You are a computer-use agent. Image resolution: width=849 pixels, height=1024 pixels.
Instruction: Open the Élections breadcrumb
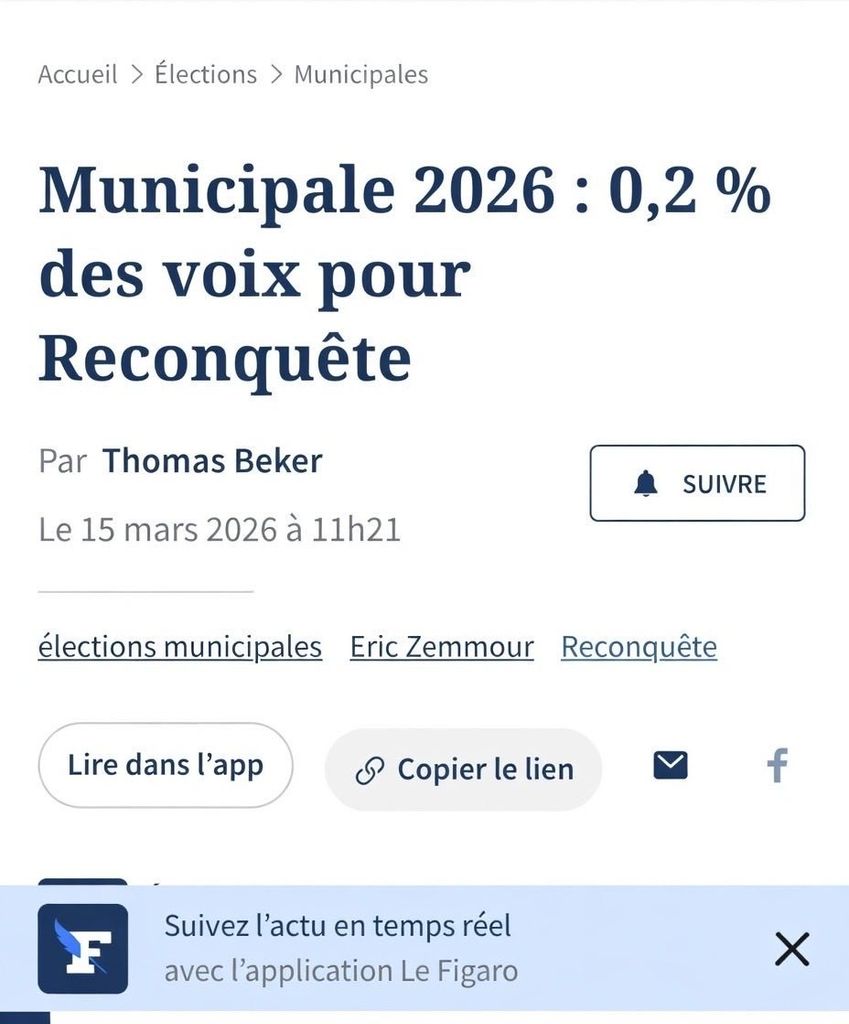click(206, 74)
